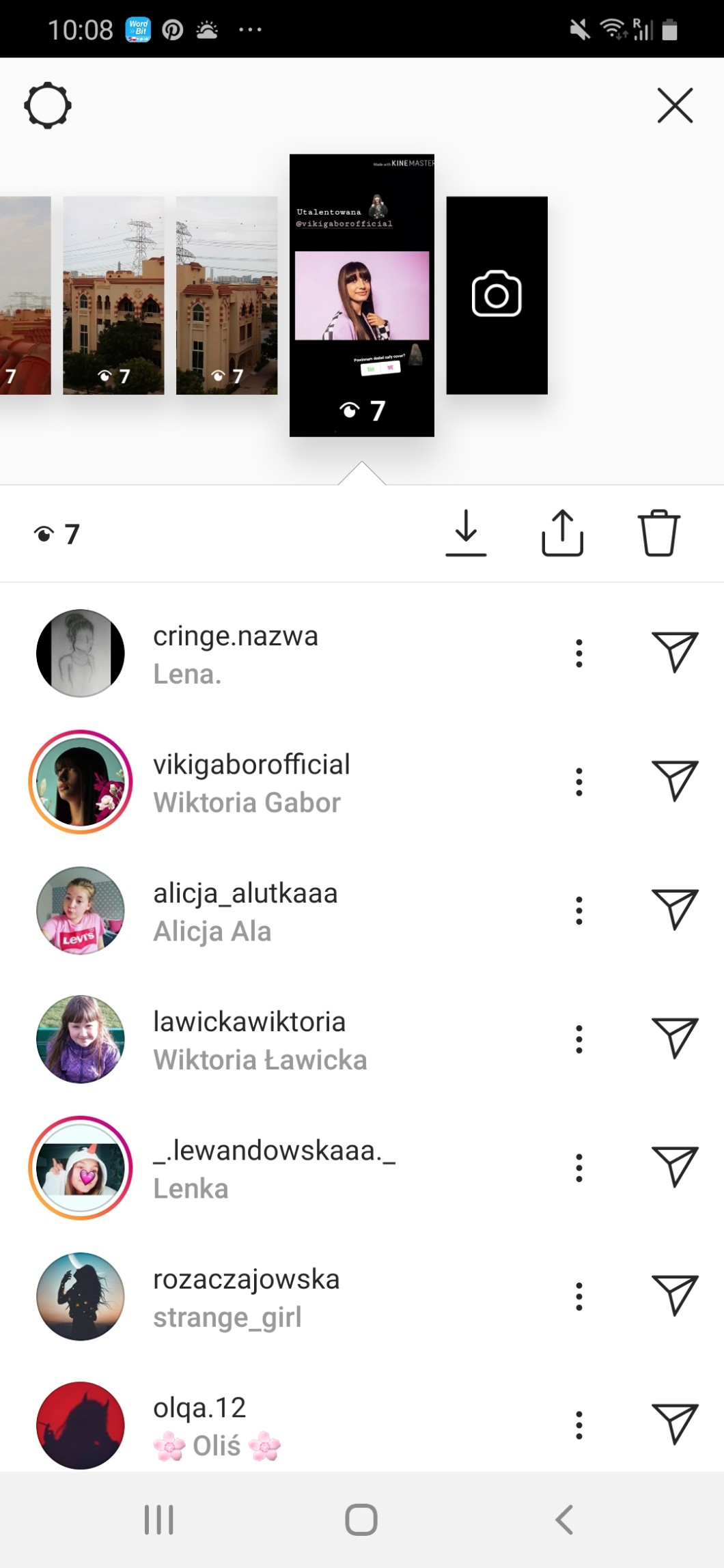Select the building story thumbnail before the KineMaster story
This screenshot has height=1568, width=724.
pyautogui.click(x=227, y=295)
